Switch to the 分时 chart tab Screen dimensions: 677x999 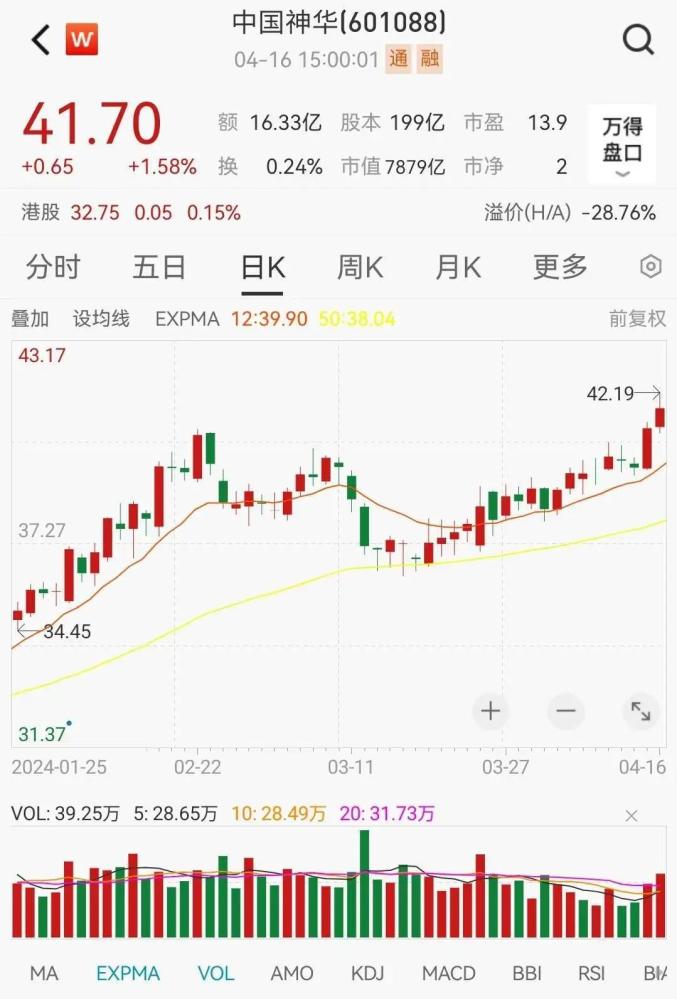(53, 267)
